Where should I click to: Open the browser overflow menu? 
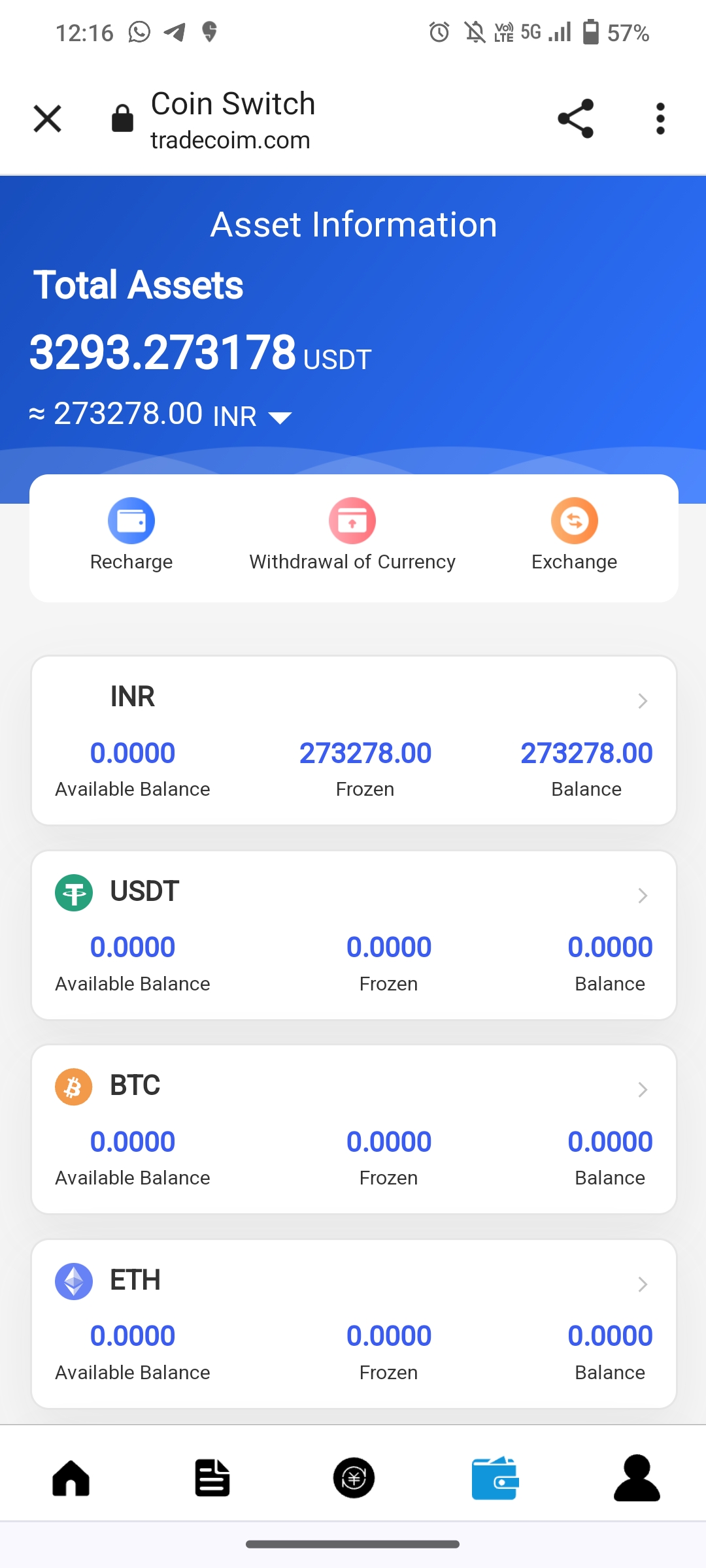point(660,119)
